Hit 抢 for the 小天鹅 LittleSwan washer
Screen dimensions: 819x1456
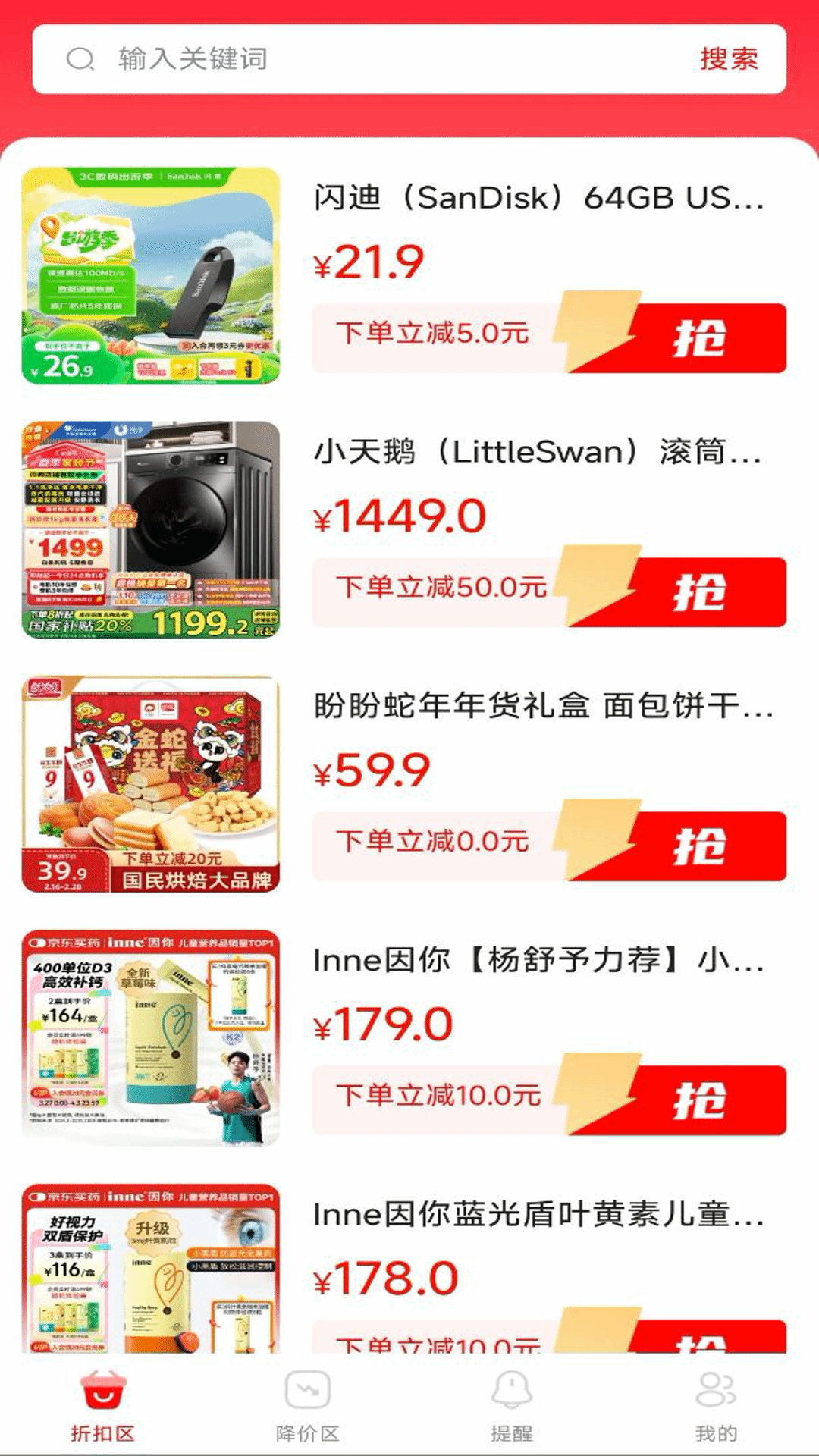[x=698, y=592]
